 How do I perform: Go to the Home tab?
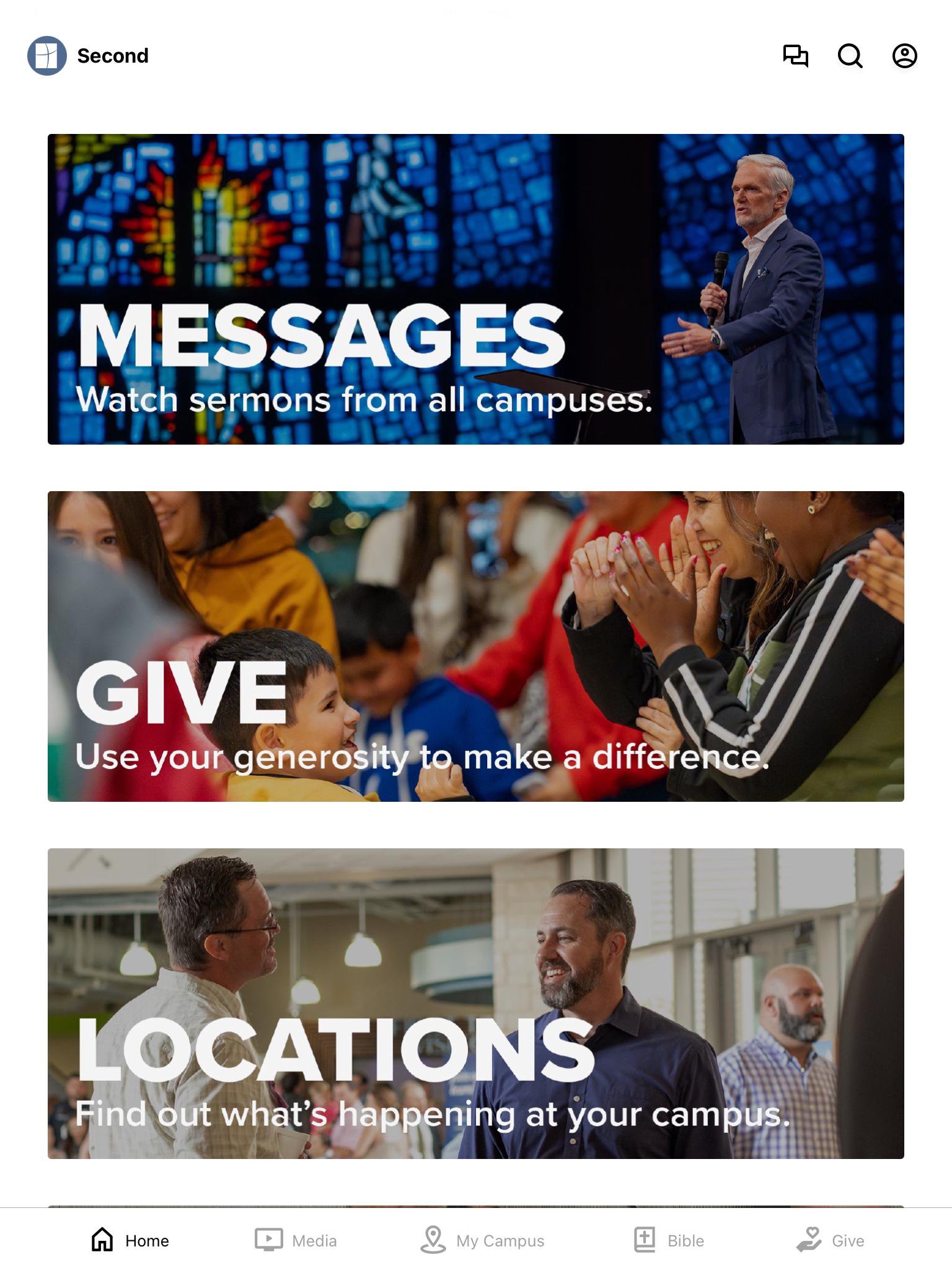click(x=130, y=1240)
